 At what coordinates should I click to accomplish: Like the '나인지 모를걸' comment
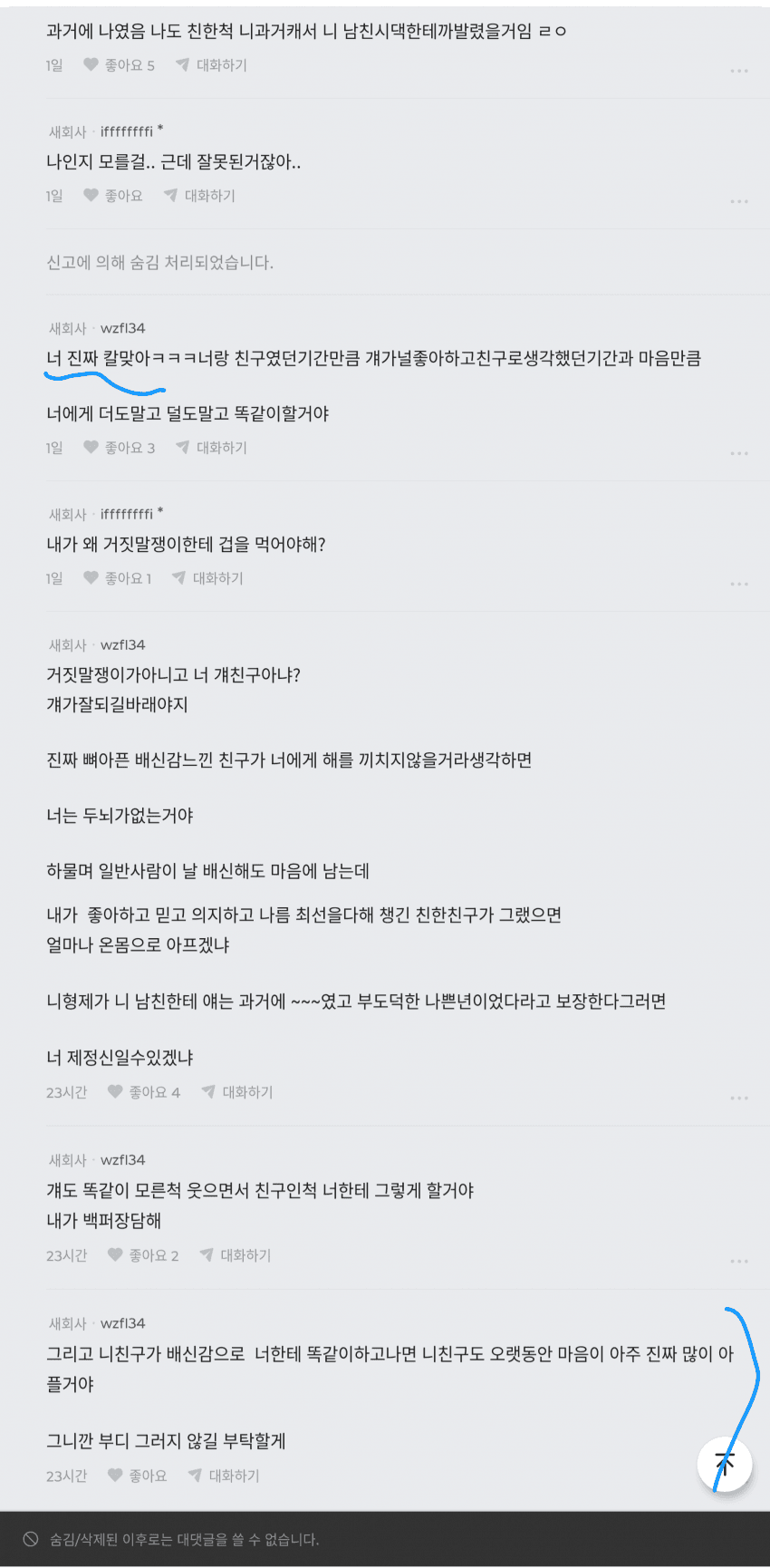(112, 196)
